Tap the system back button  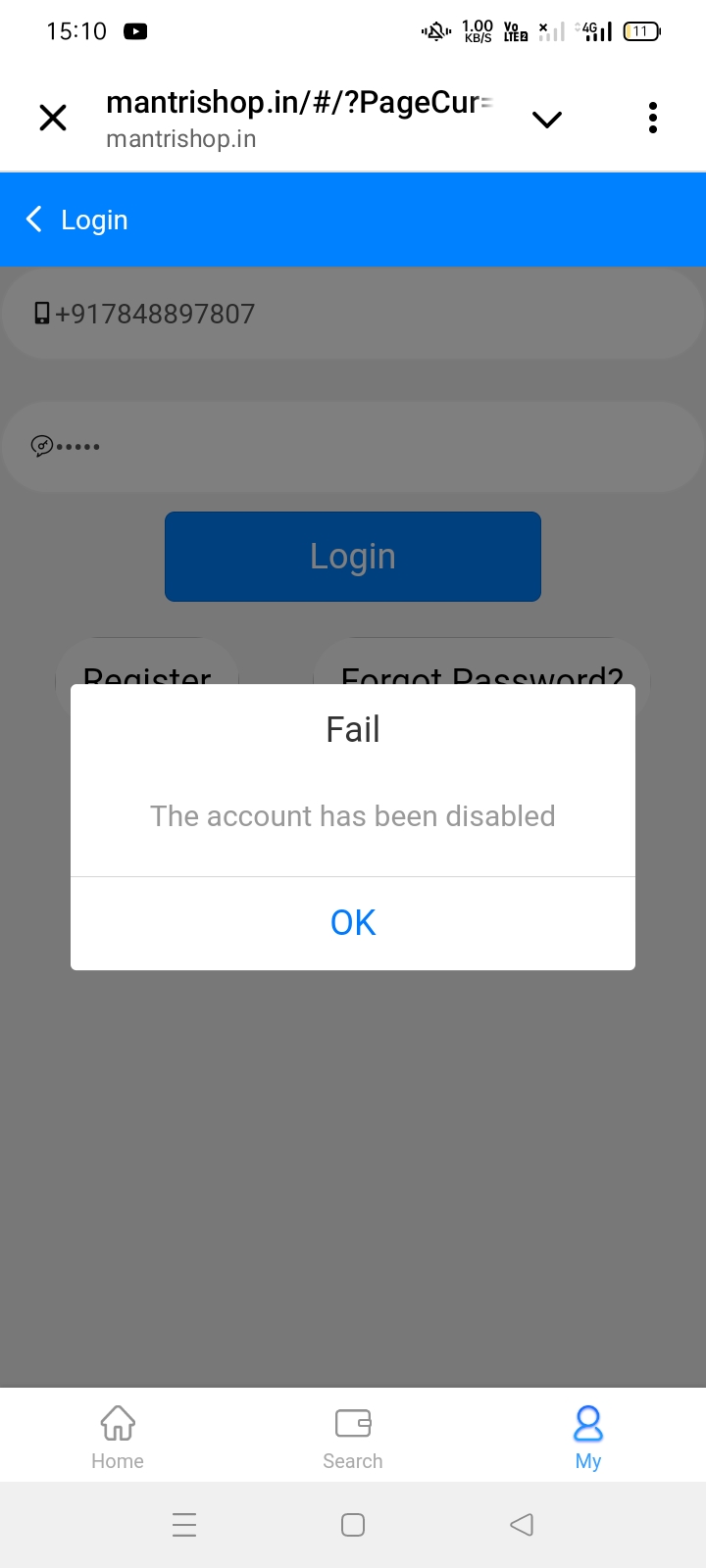[x=522, y=1525]
